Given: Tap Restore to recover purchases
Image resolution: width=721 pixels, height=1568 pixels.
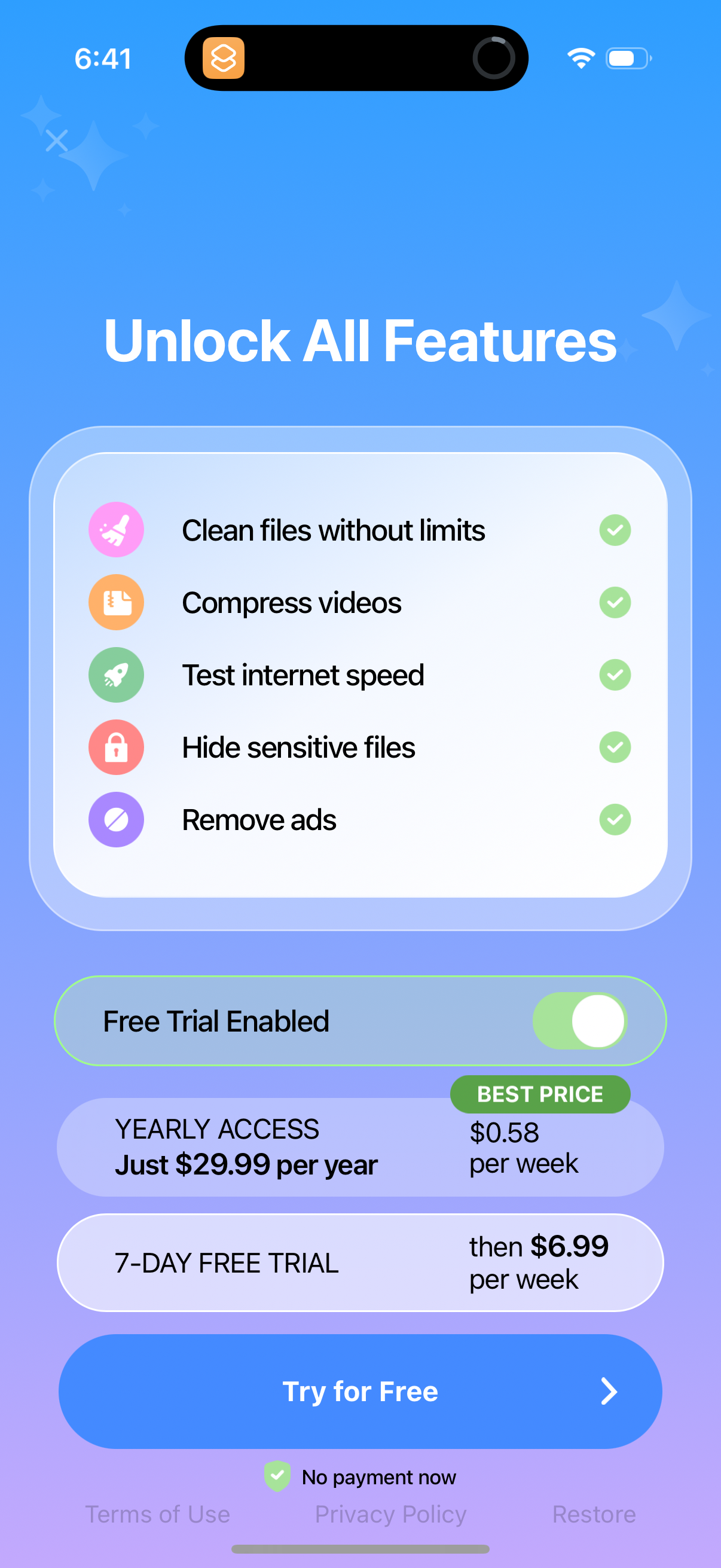Looking at the screenshot, I should pos(593,1515).
